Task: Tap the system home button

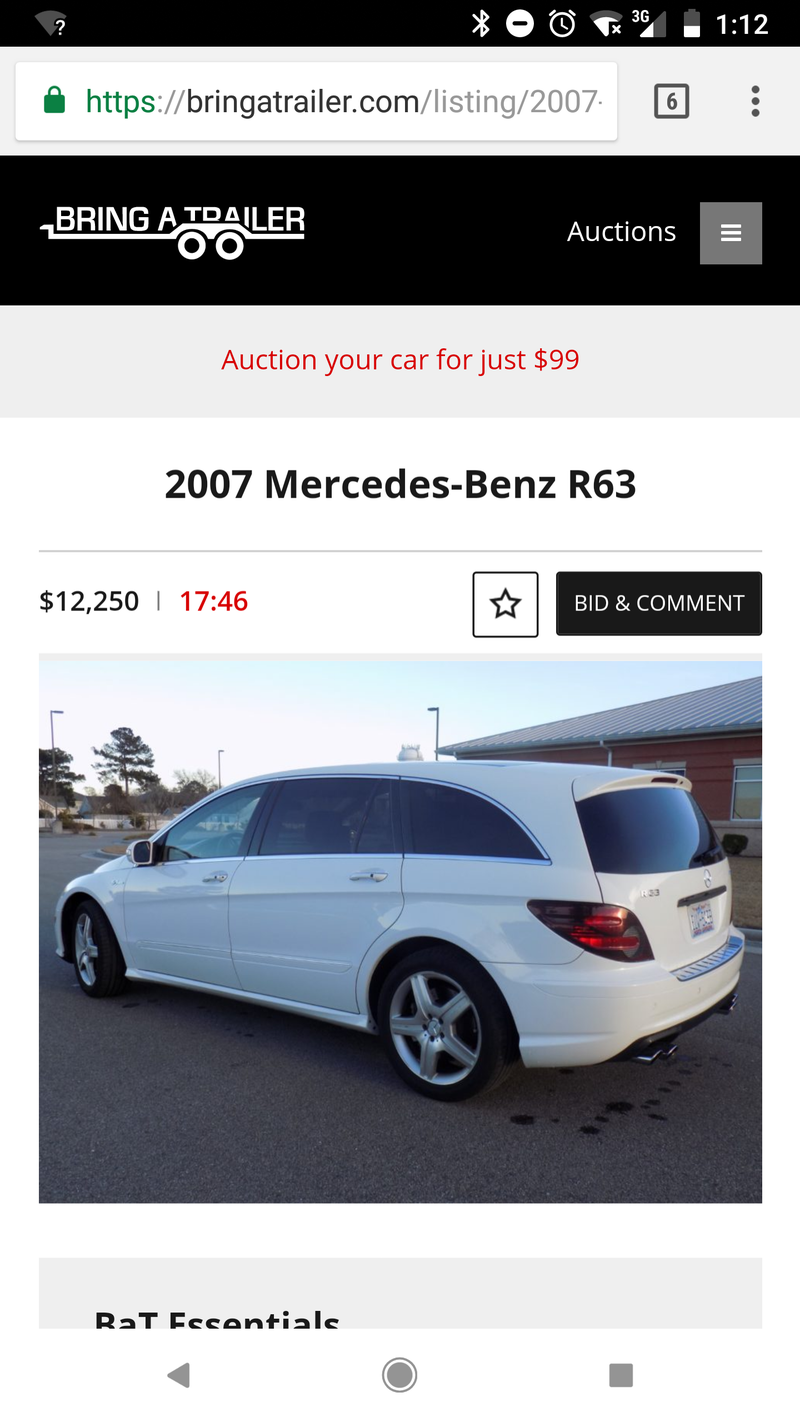Action: (400, 1375)
